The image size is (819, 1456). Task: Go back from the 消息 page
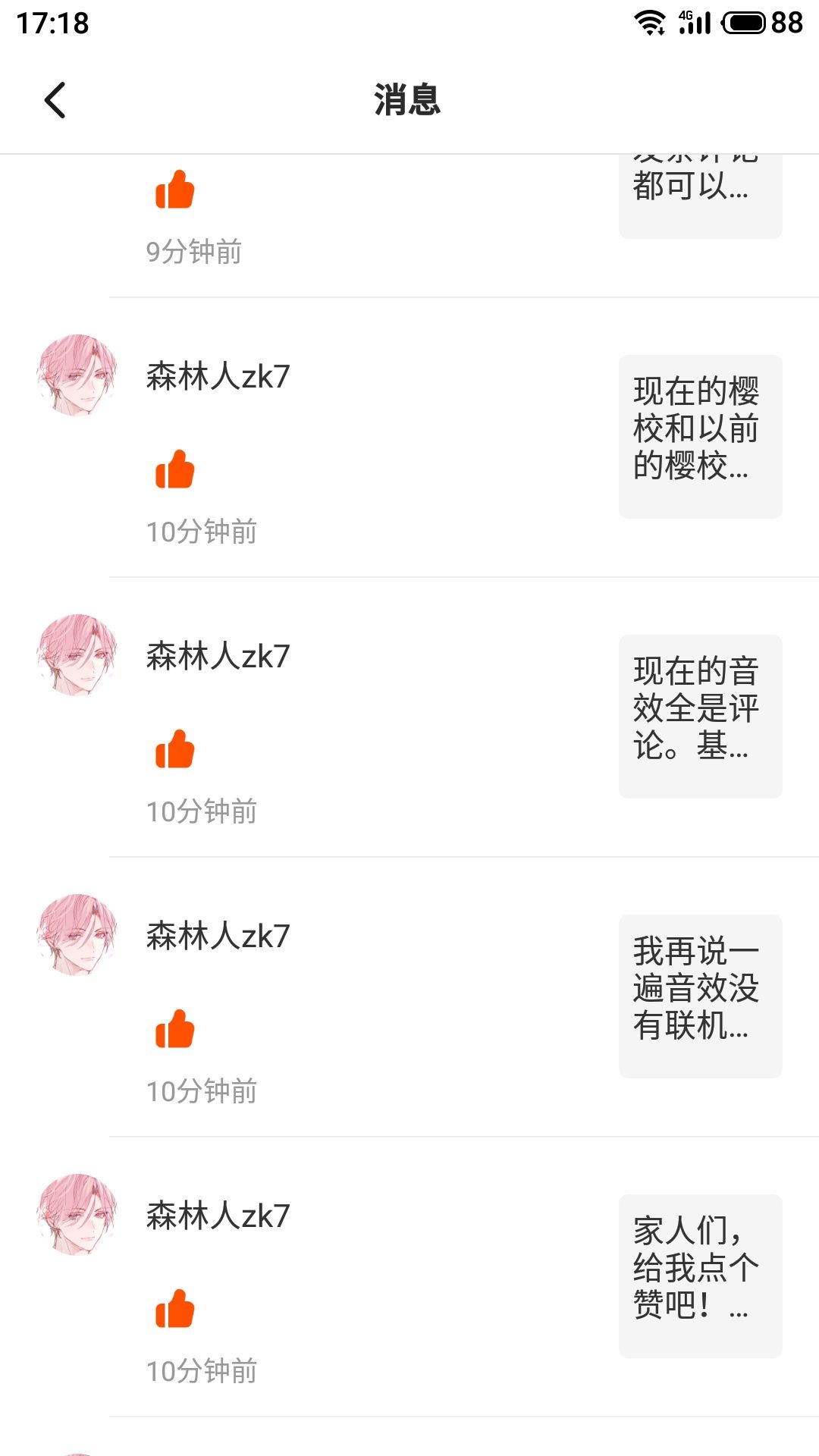point(55,100)
